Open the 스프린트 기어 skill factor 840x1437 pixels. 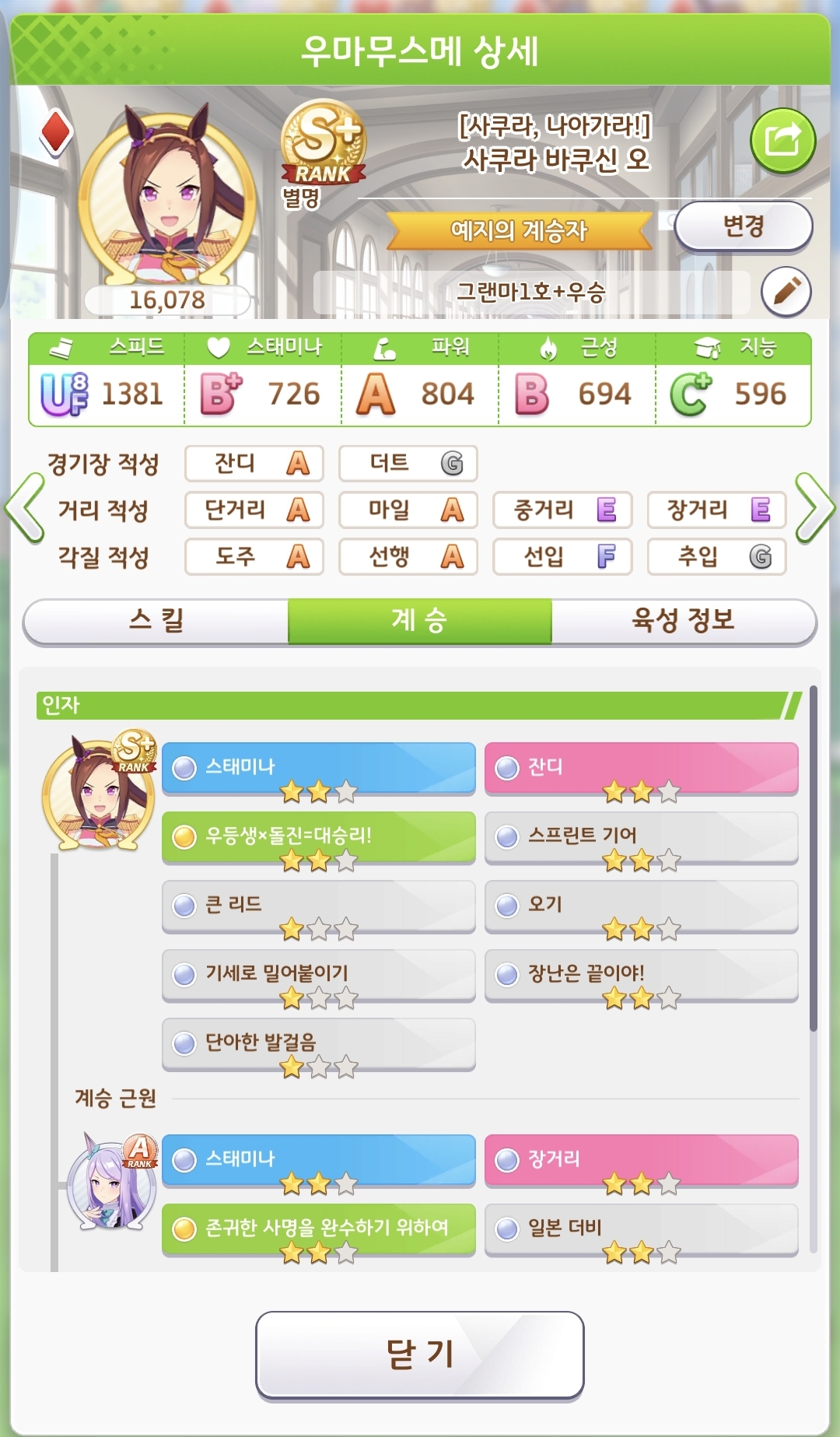(x=641, y=836)
